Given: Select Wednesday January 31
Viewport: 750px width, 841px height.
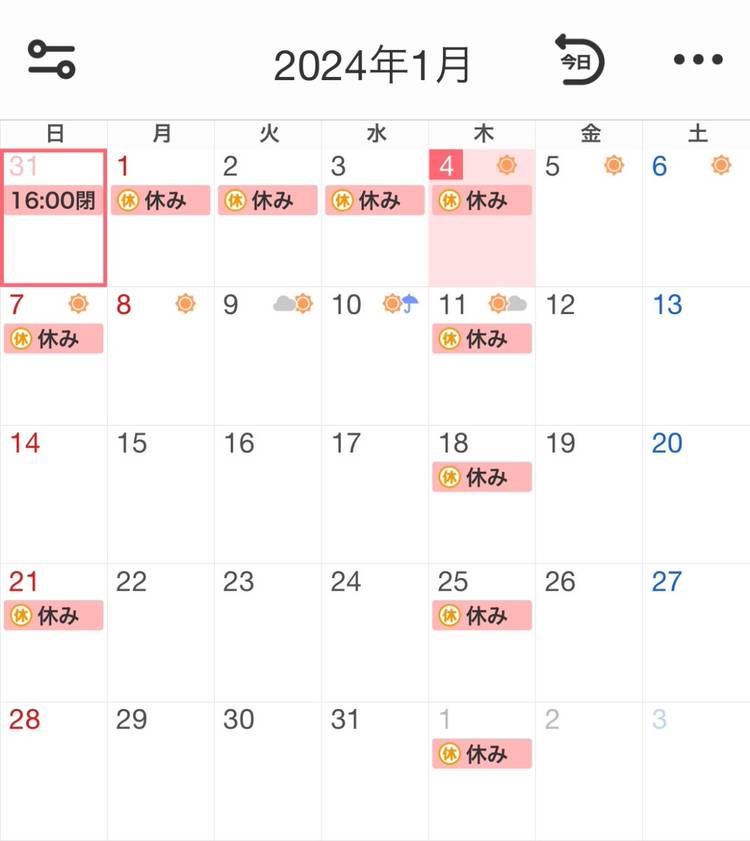Looking at the screenshot, I should point(375,770).
